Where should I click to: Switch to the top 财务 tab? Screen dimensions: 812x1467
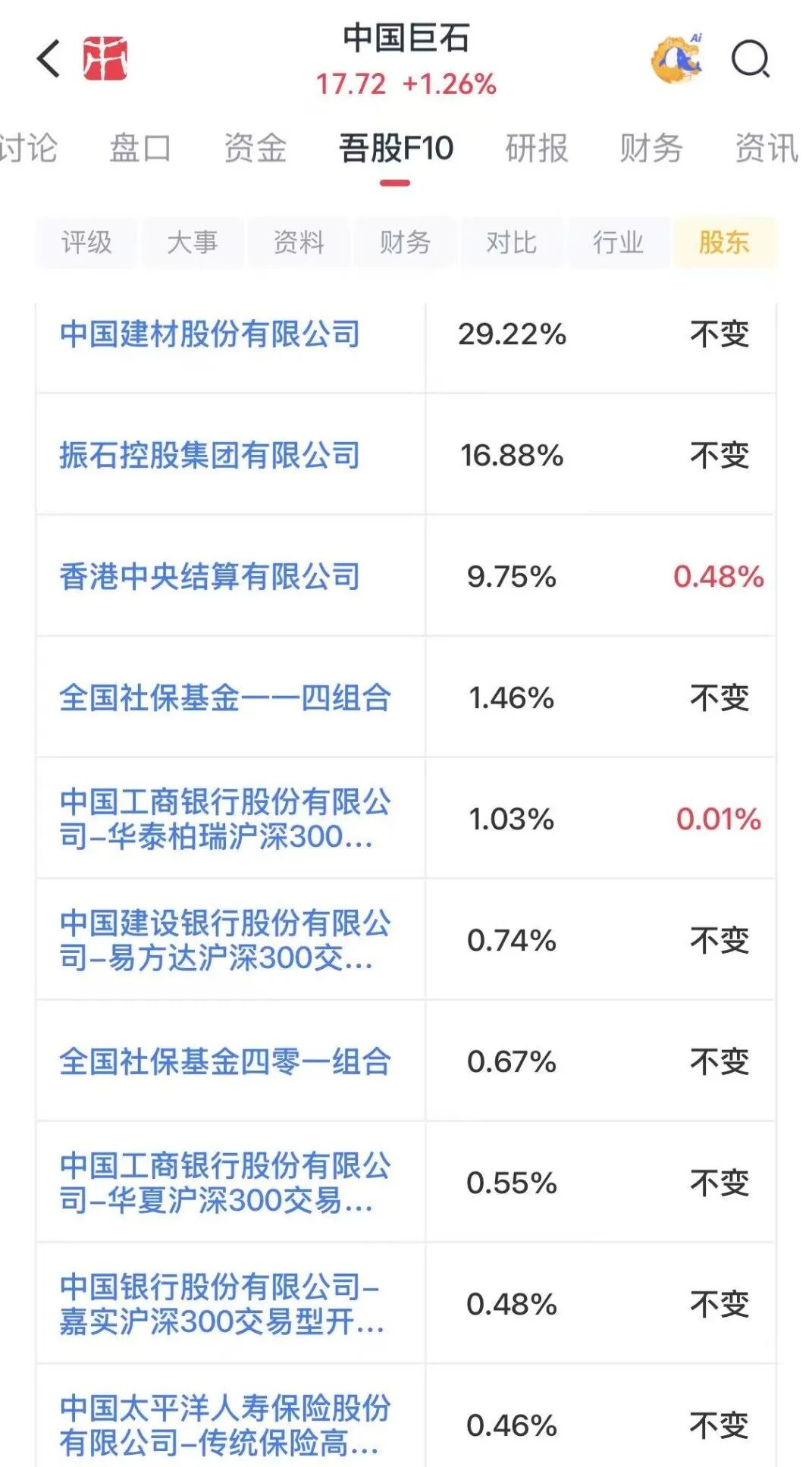pyautogui.click(x=651, y=148)
